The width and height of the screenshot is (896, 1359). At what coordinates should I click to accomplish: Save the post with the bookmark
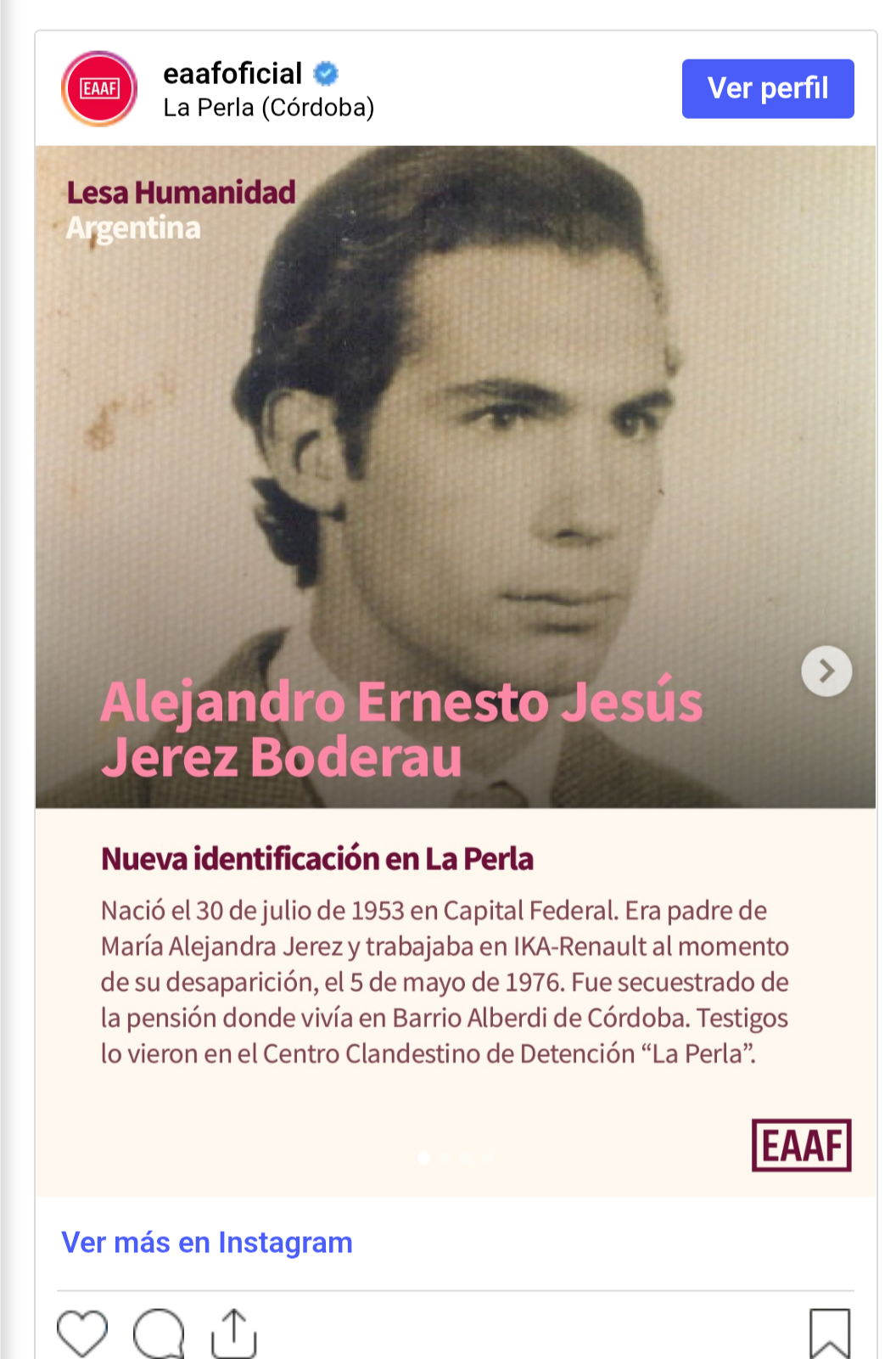pyautogui.click(x=830, y=1334)
